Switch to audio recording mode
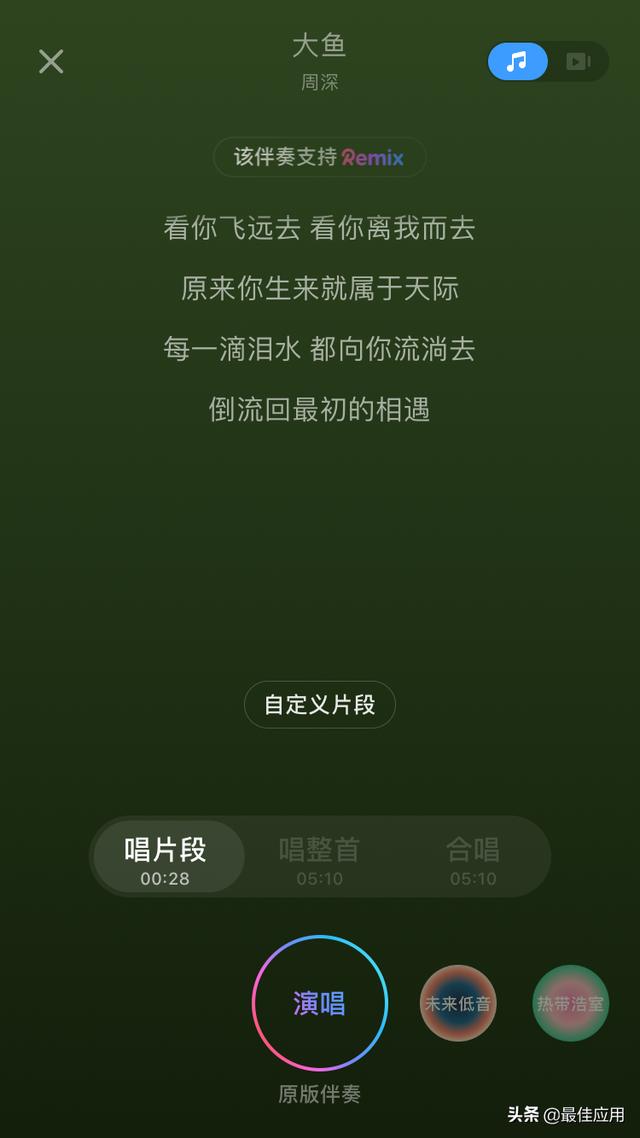Viewport: 640px width, 1138px height. pos(517,62)
